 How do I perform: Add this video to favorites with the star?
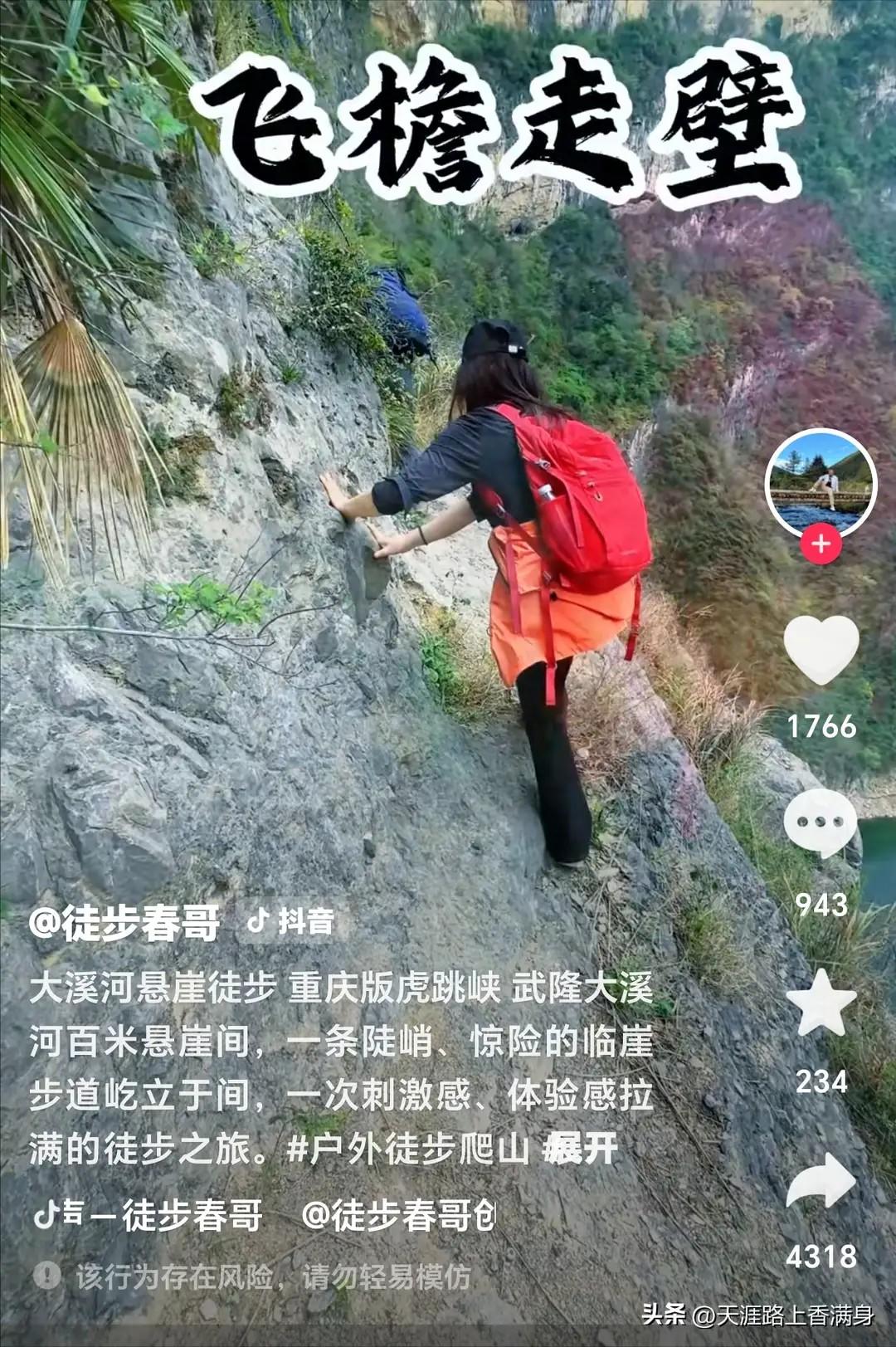pyautogui.click(x=821, y=1003)
